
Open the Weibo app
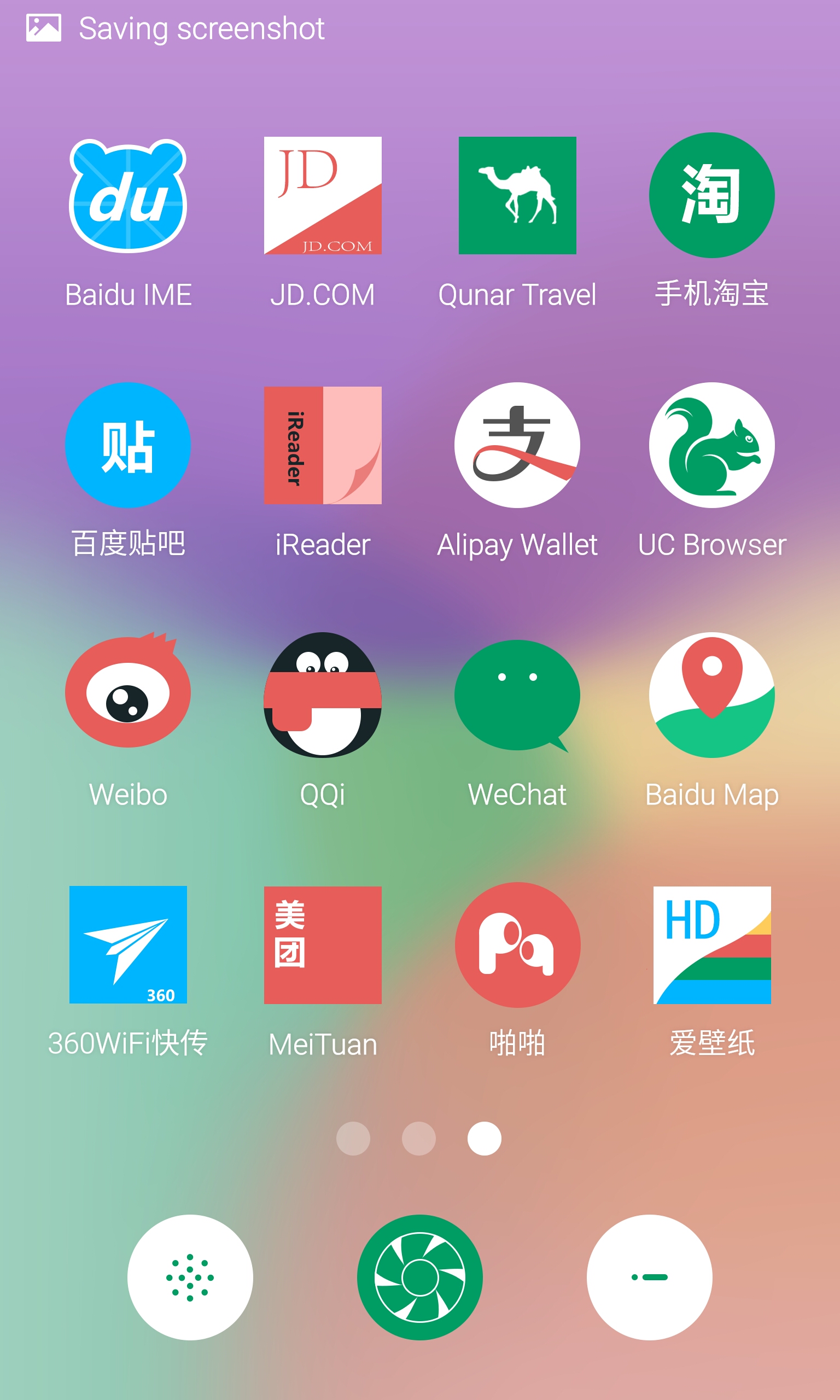[128, 695]
